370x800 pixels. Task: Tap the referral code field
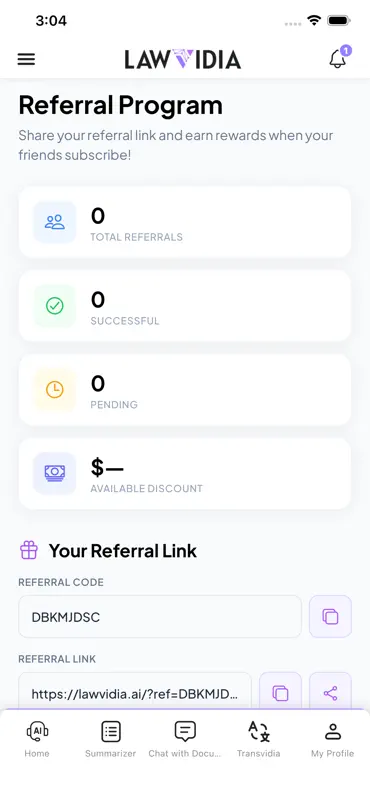[160, 617]
